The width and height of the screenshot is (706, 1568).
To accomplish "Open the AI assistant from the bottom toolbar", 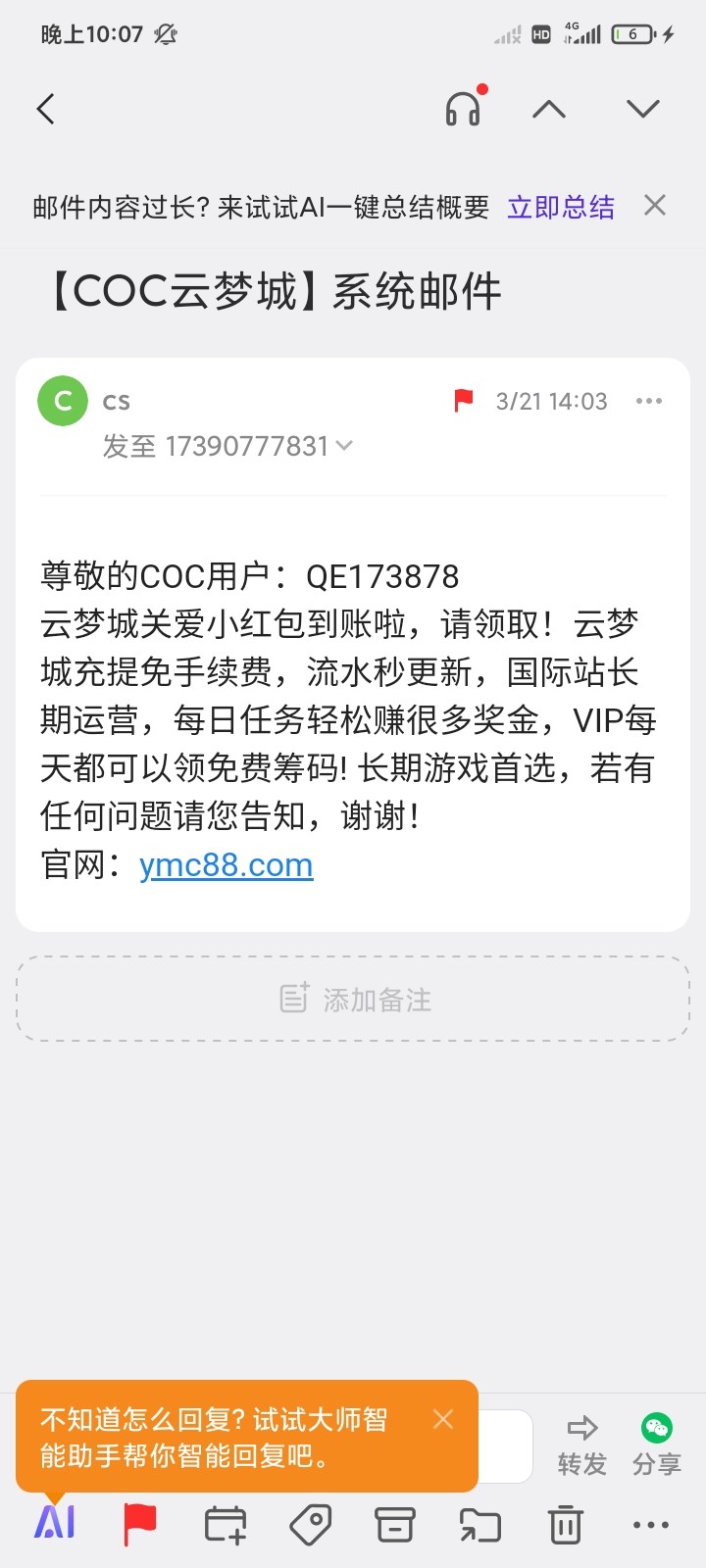I will click(x=54, y=1525).
